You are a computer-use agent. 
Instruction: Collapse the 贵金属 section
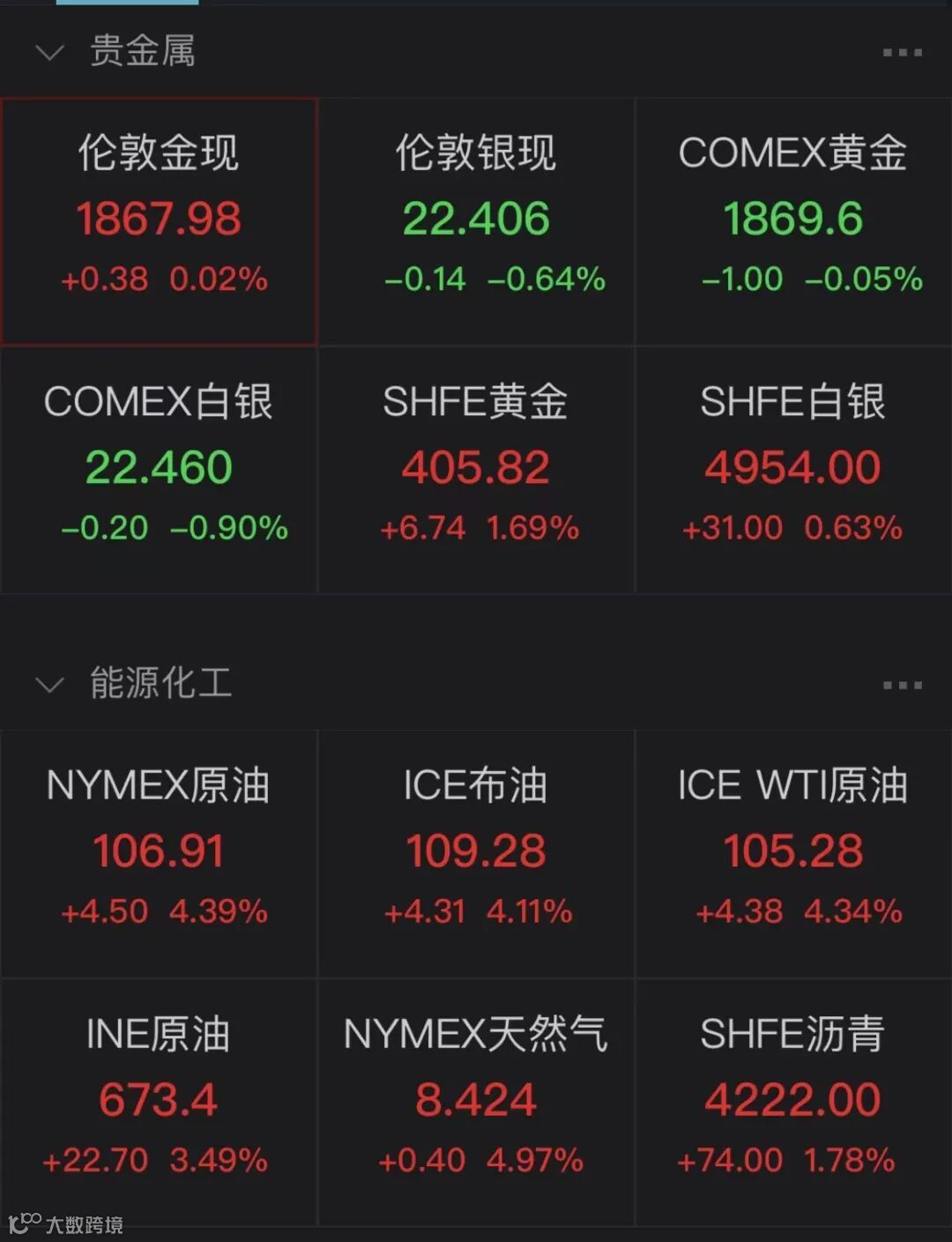49,53
